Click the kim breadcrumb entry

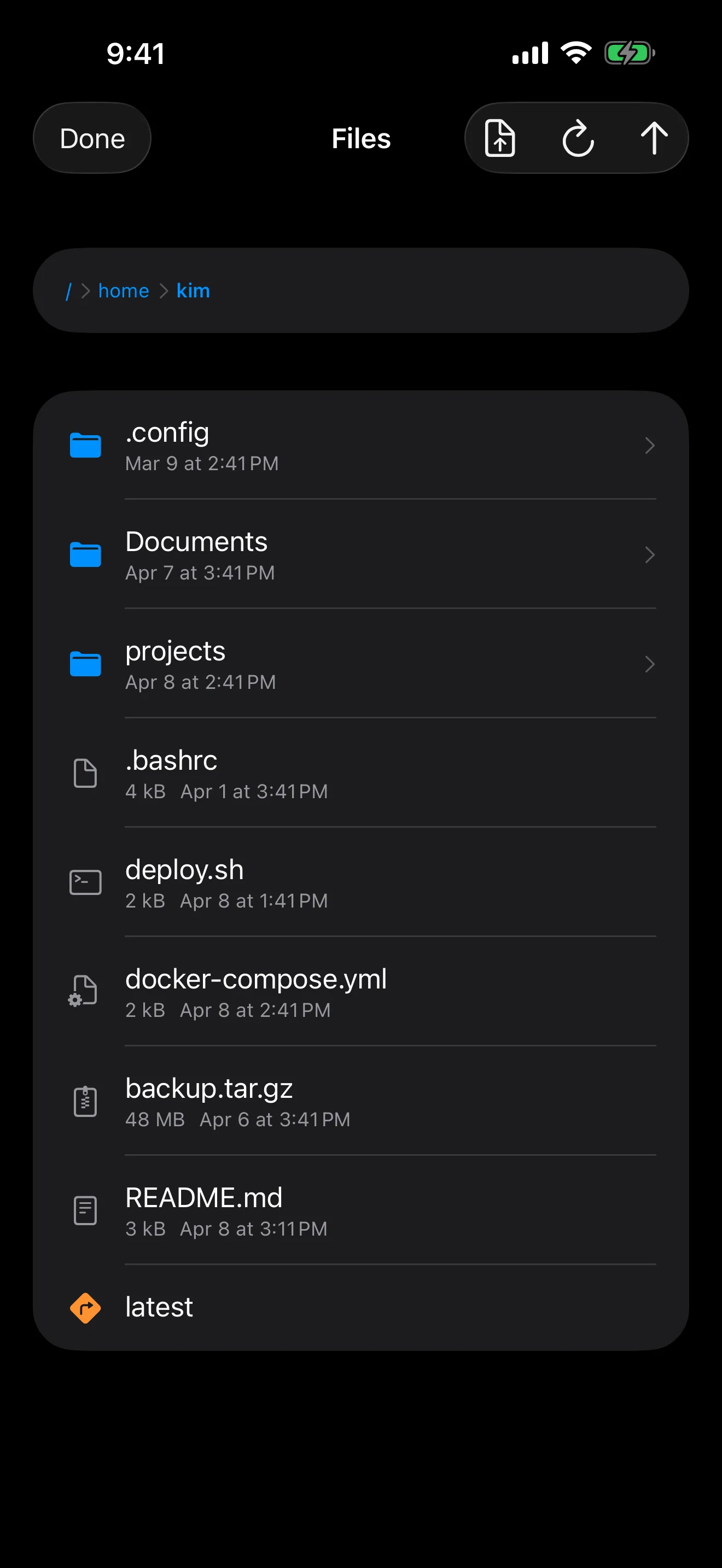193,291
